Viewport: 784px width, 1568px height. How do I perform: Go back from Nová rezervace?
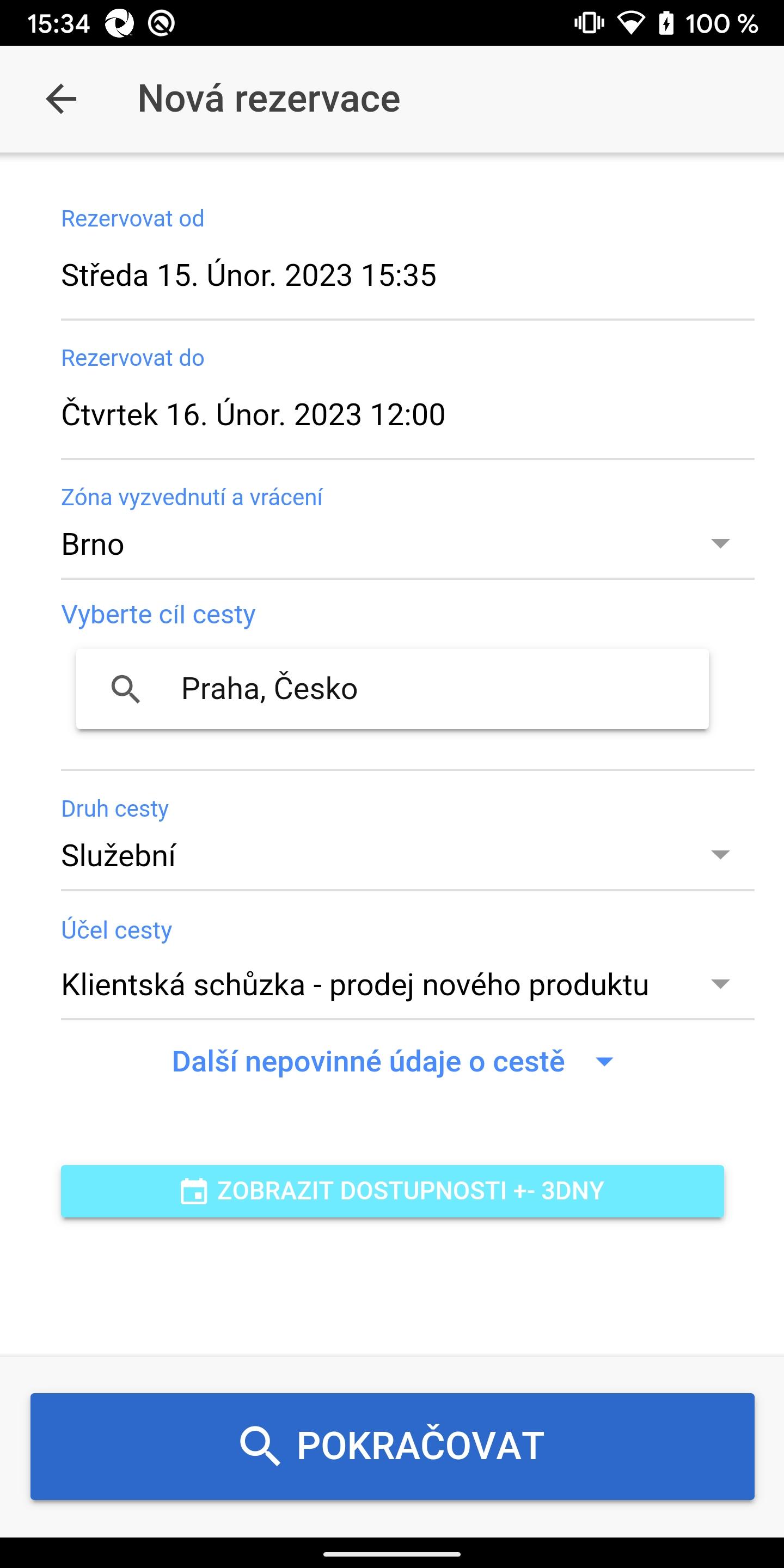[x=62, y=99]
